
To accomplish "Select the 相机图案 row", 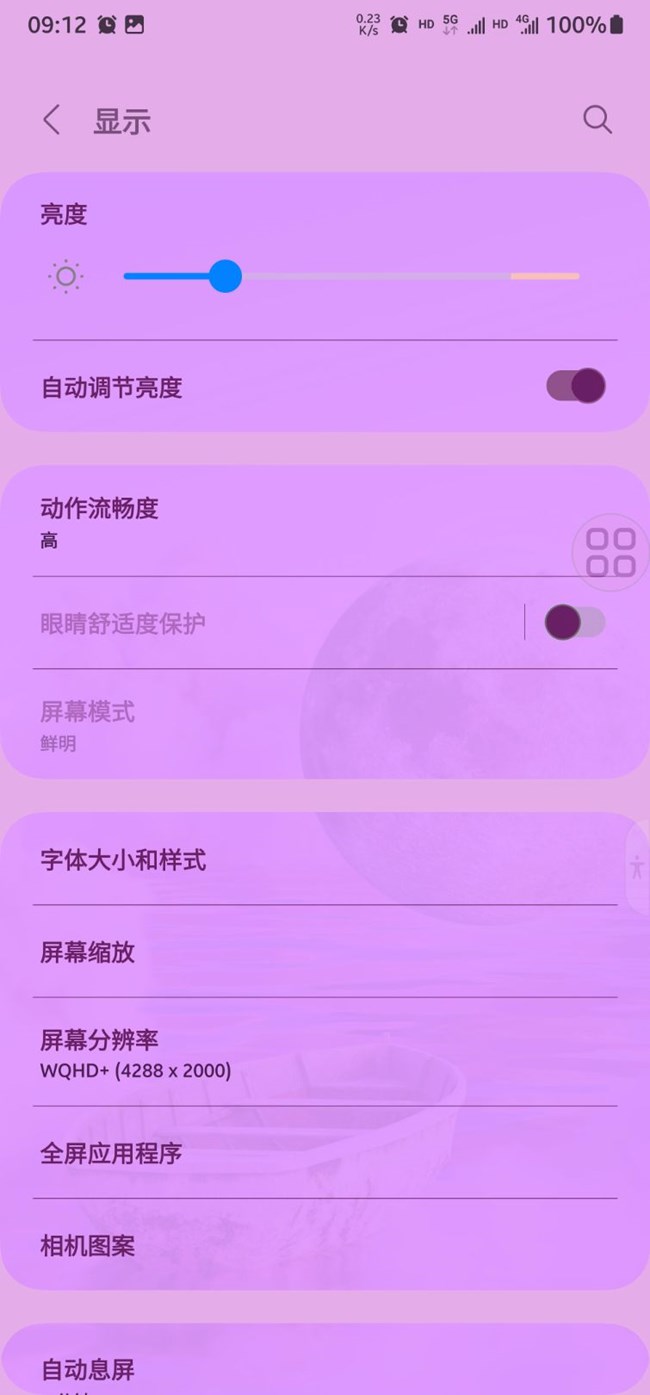I will (x=300, y=1246).
